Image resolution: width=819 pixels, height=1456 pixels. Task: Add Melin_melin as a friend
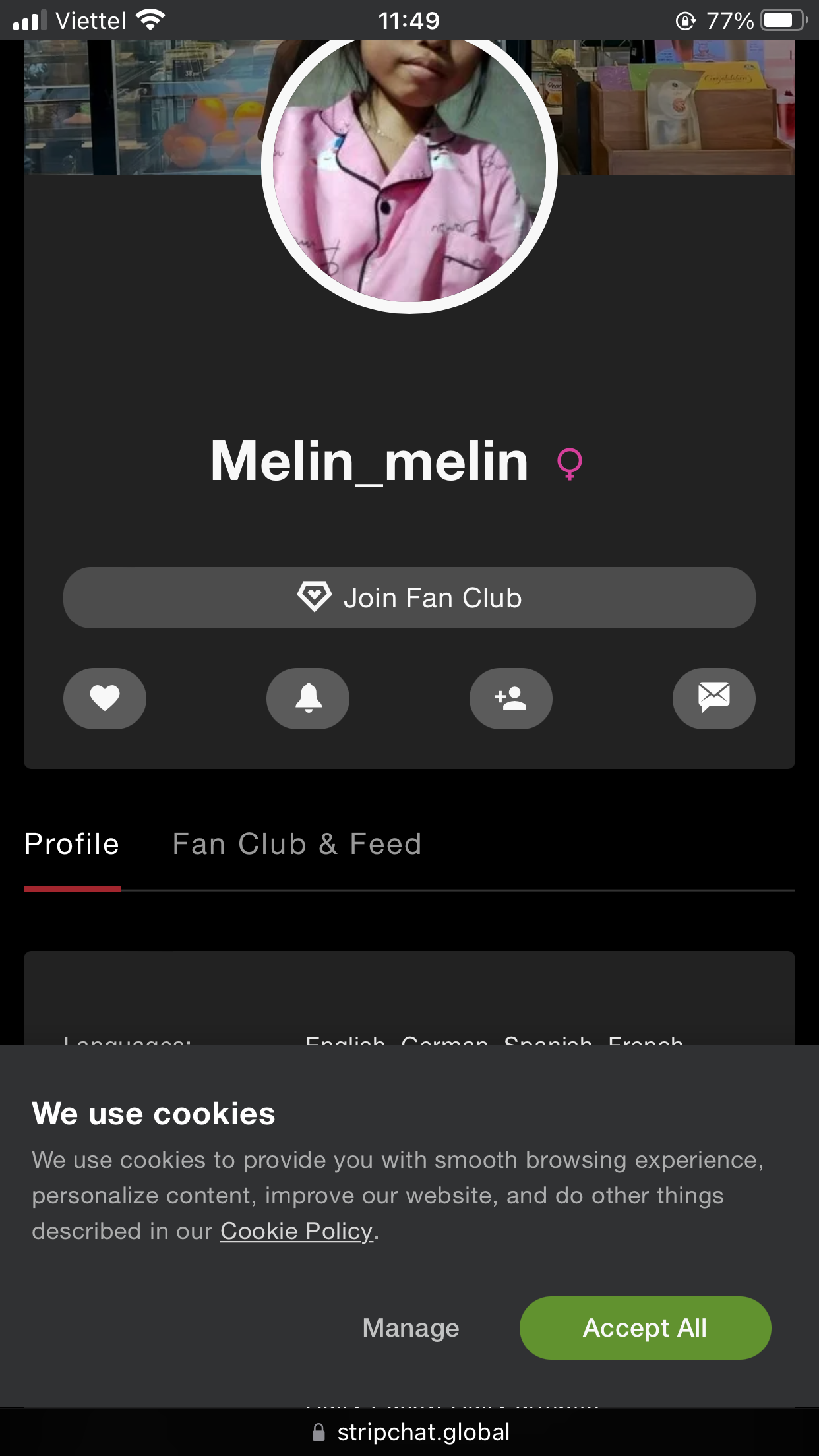(x=511, y=698)
